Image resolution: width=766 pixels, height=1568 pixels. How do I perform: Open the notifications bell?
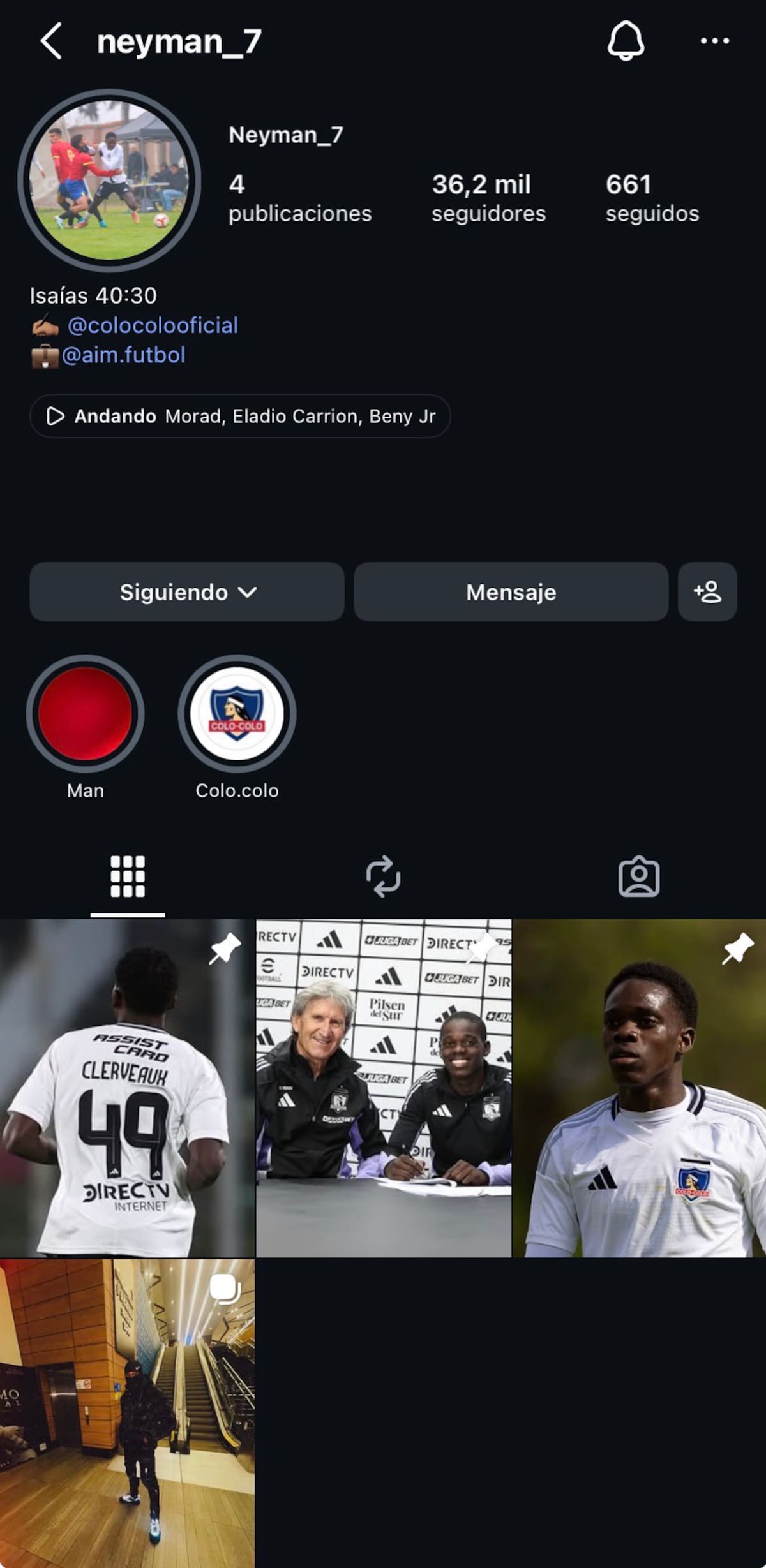pos(626,41)
